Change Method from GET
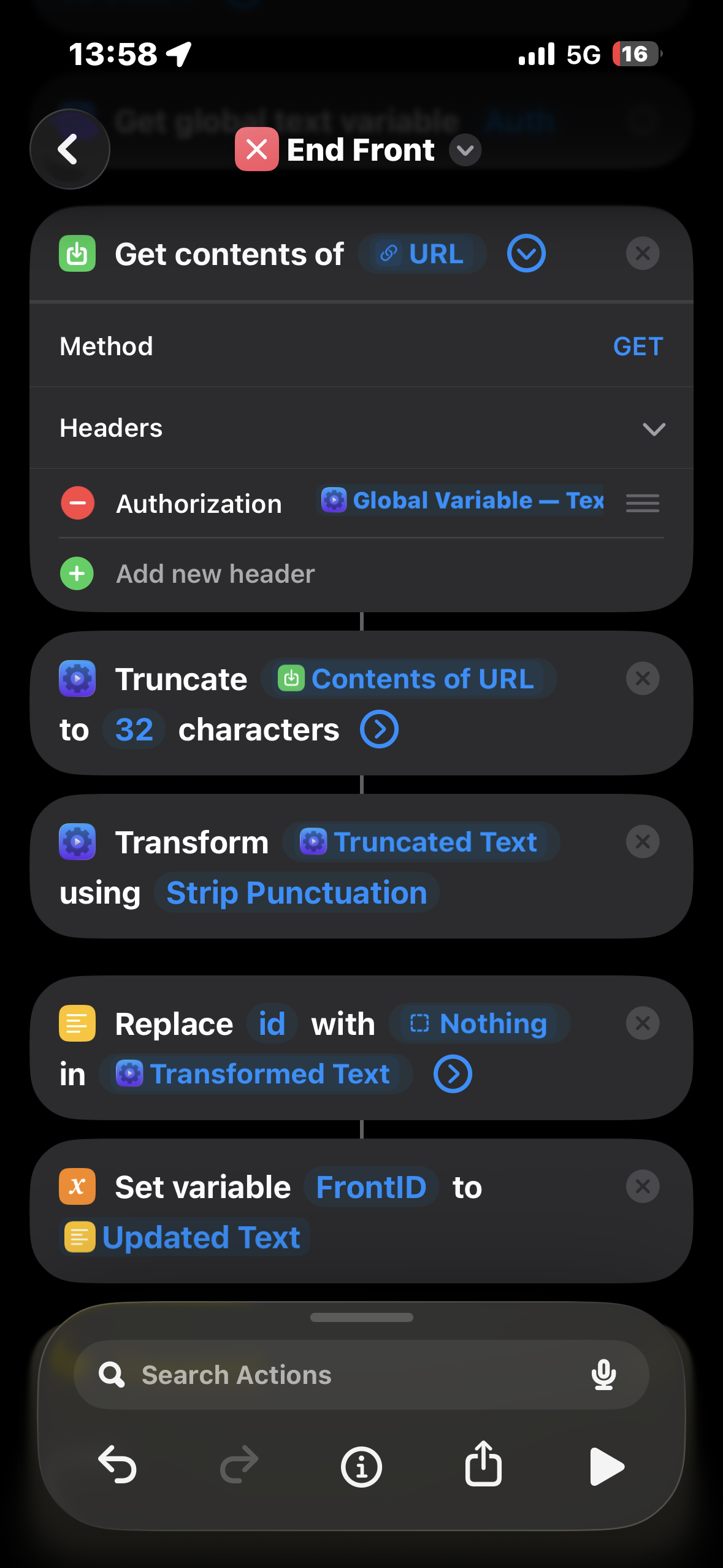This screenshot has width=723, height=1568. tap(637, 347)
